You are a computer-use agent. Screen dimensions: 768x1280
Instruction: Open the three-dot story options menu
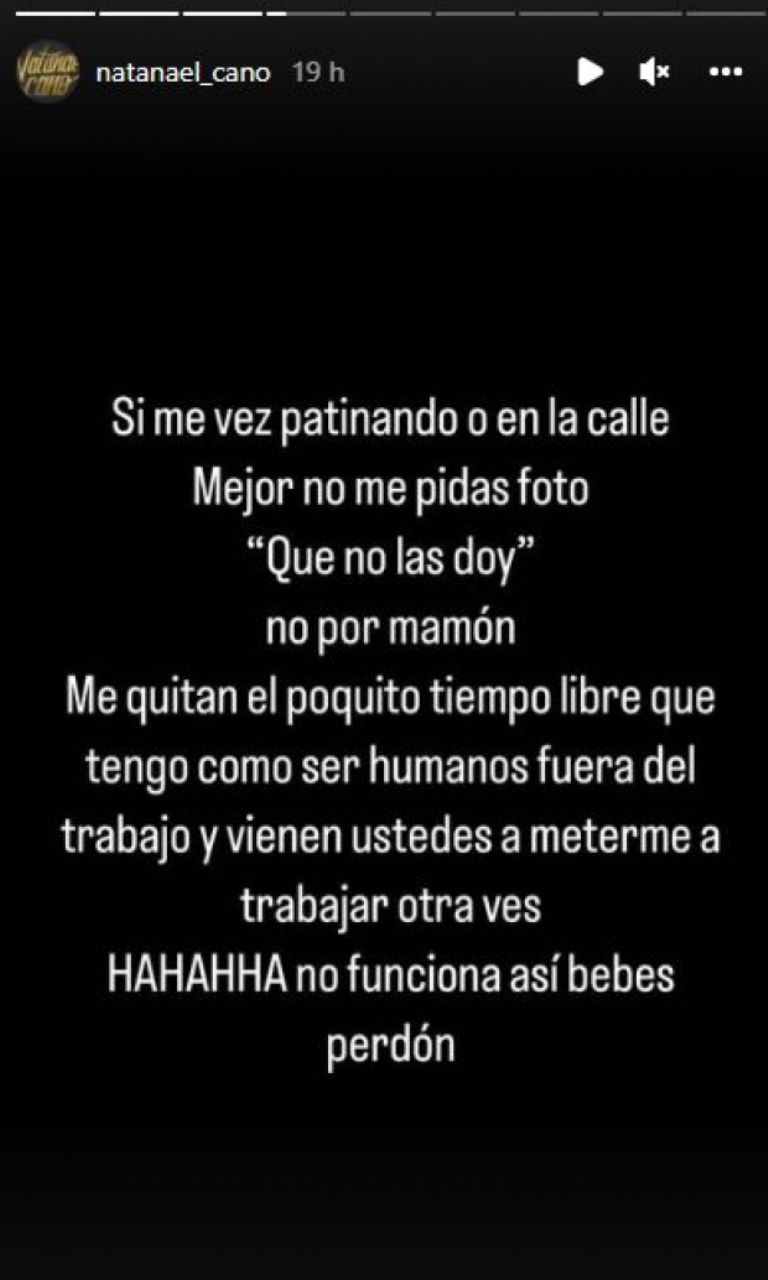(x=725, y=72)
